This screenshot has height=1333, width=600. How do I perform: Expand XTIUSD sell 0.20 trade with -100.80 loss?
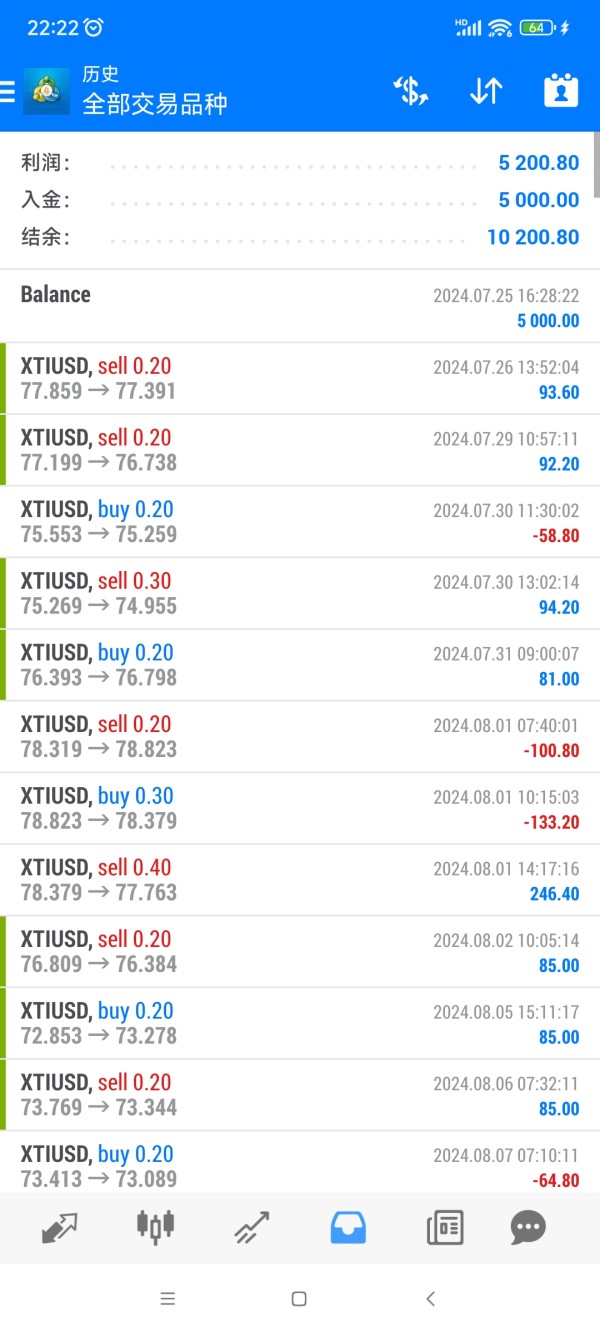pyautogui.click(x=300, y=737)
